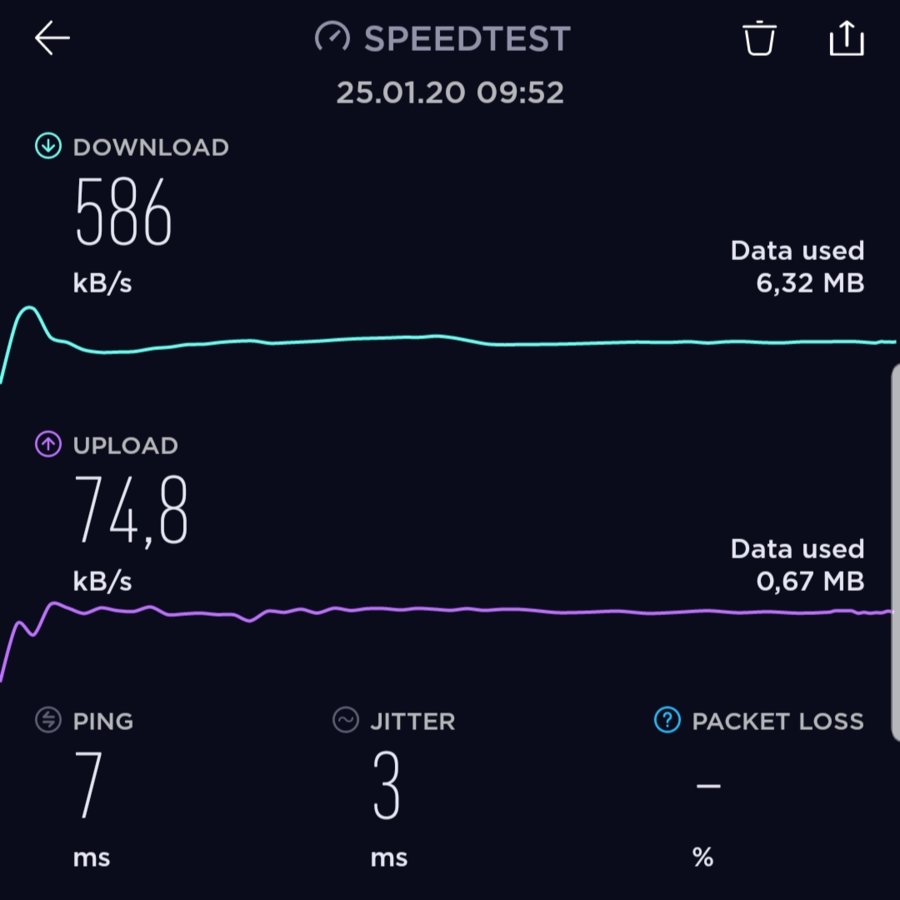This screenshot has width=900, height=900.
Task: Open the packet loss help icon
Action: click(x=667, y=720)
